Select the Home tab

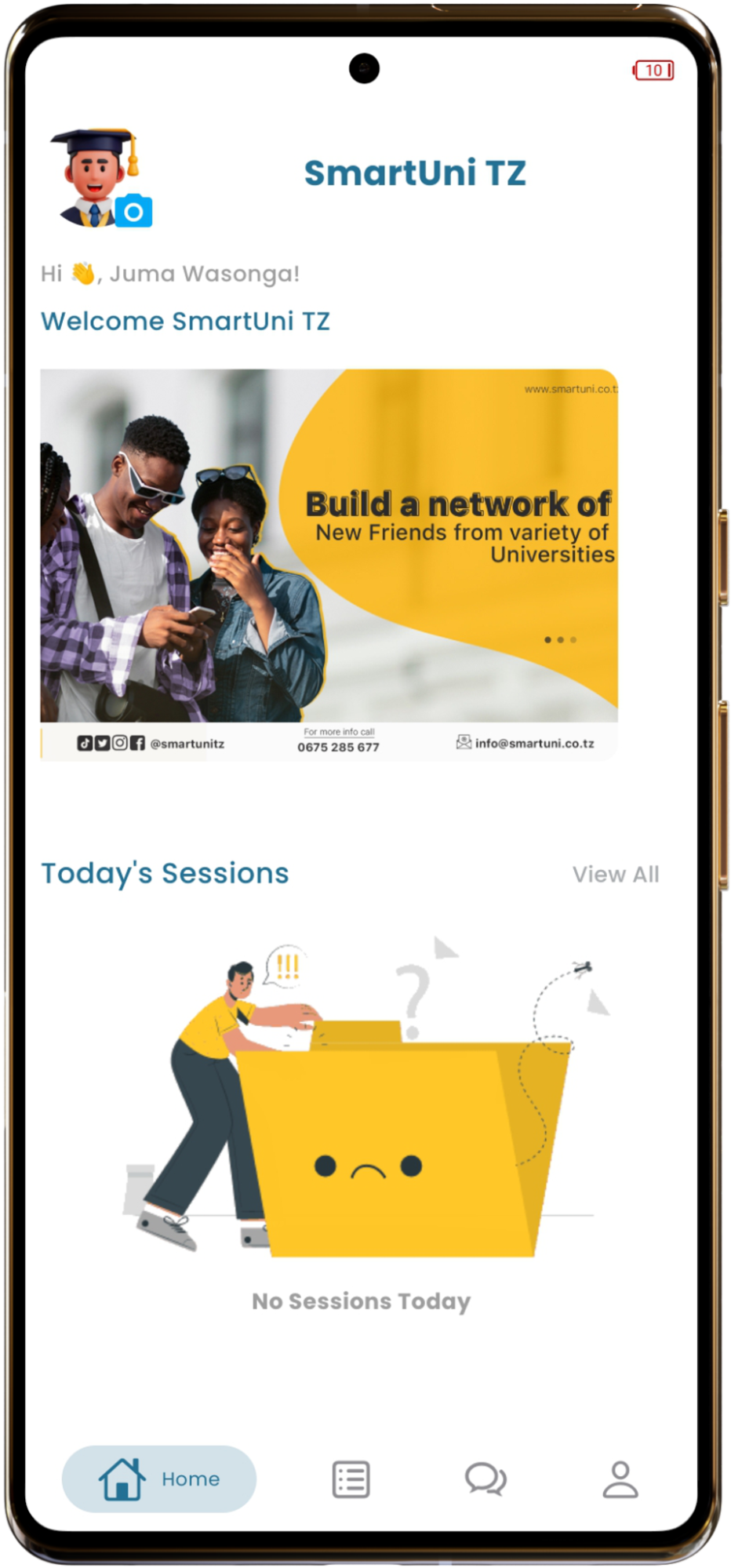[x=159, y=1479]
